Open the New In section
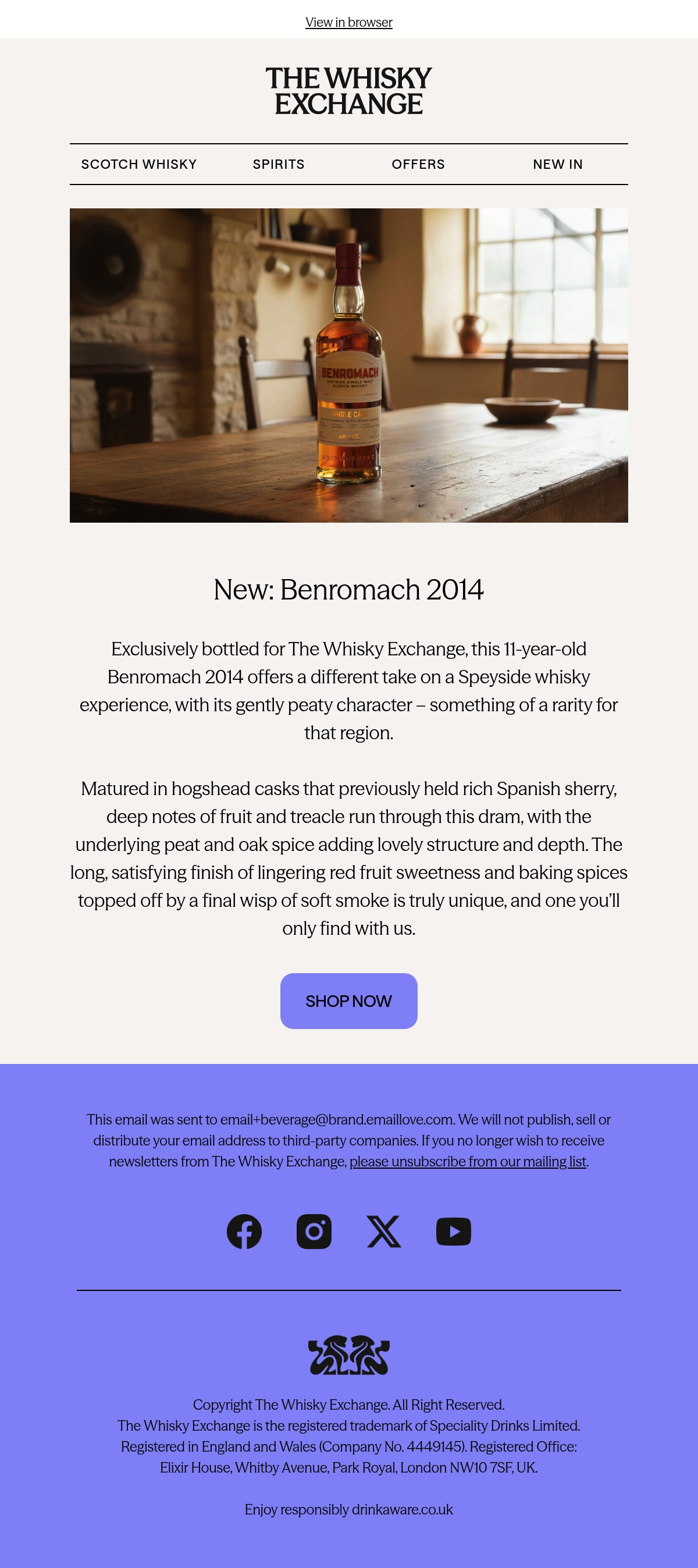This screenshot has height=1568, width=698. click(x=558, y=164)
